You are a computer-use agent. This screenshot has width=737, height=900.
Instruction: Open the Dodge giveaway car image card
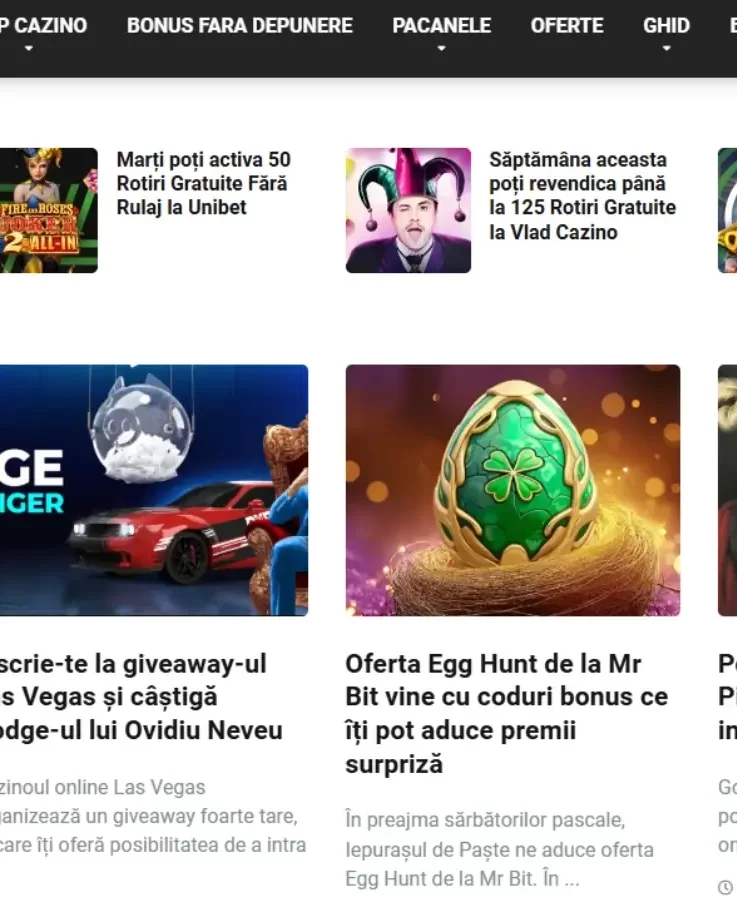(x=154, y=490)
